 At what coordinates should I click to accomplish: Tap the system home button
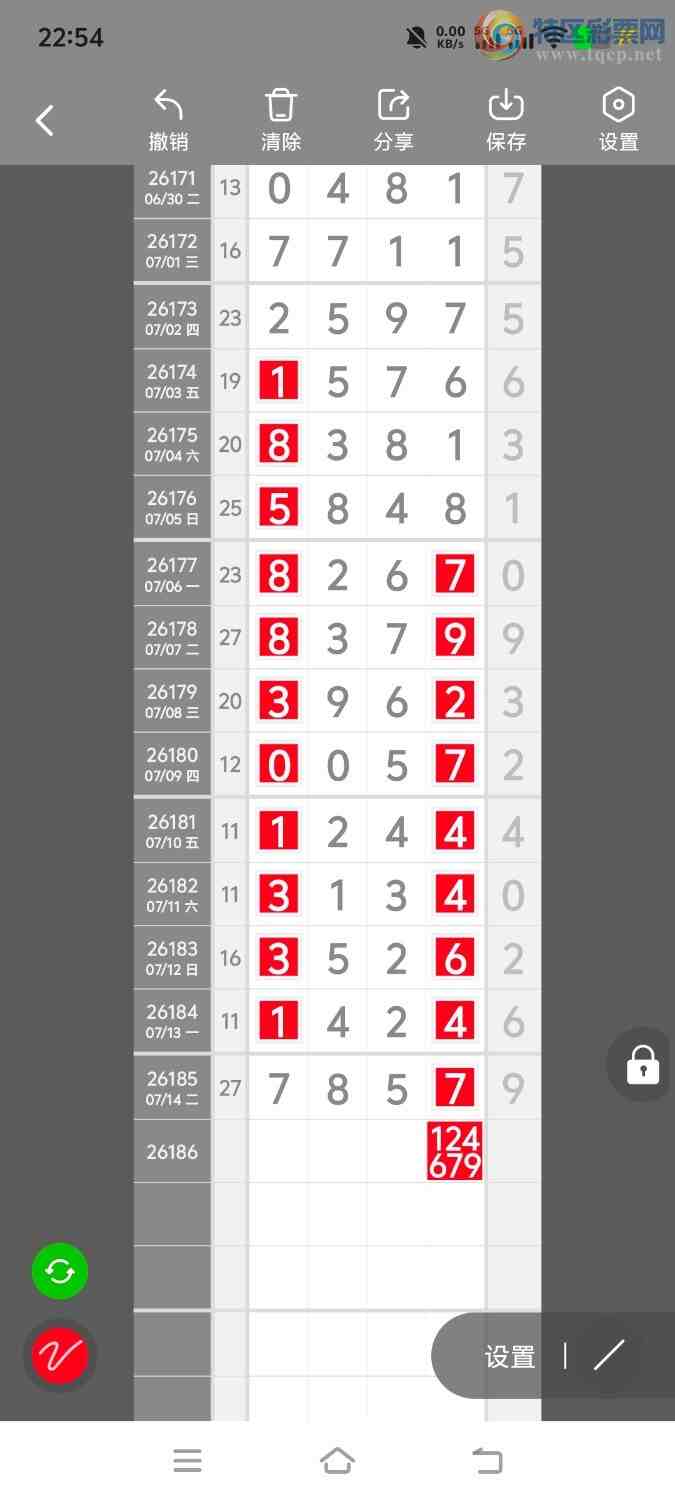(x=337, y=1461)
